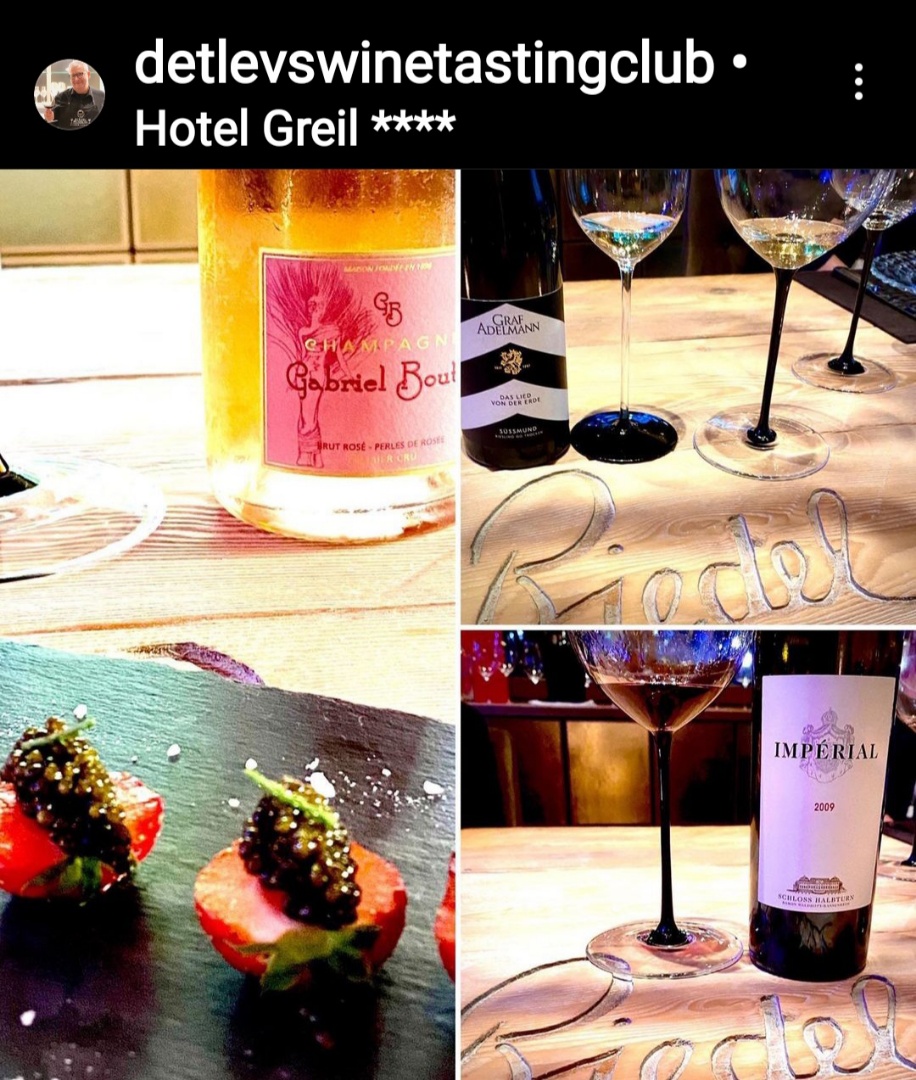Open the detlevswinetastingclub username link

click(x=425, y=62)
